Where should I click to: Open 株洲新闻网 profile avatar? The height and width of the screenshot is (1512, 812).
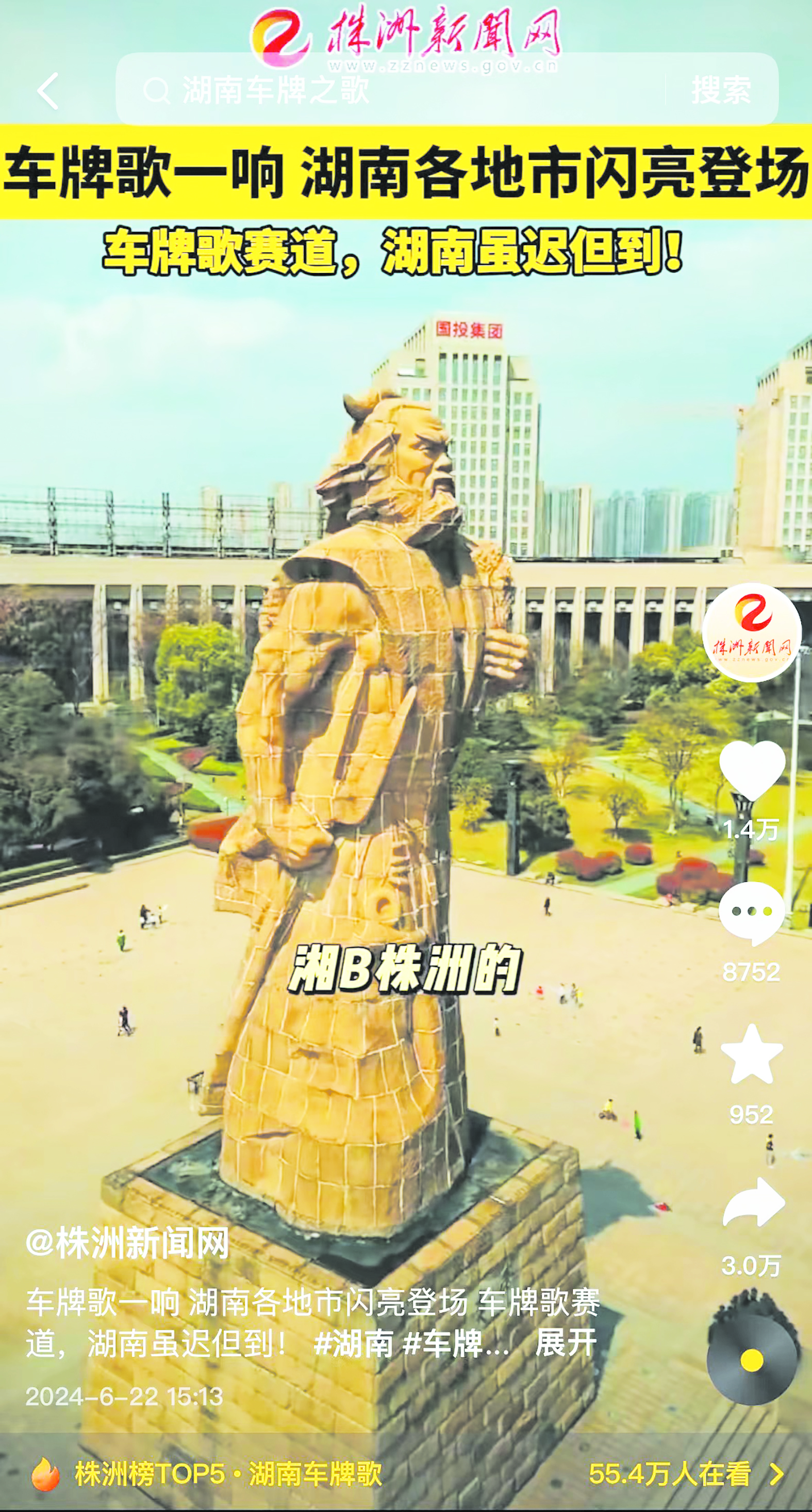point(752,632)
